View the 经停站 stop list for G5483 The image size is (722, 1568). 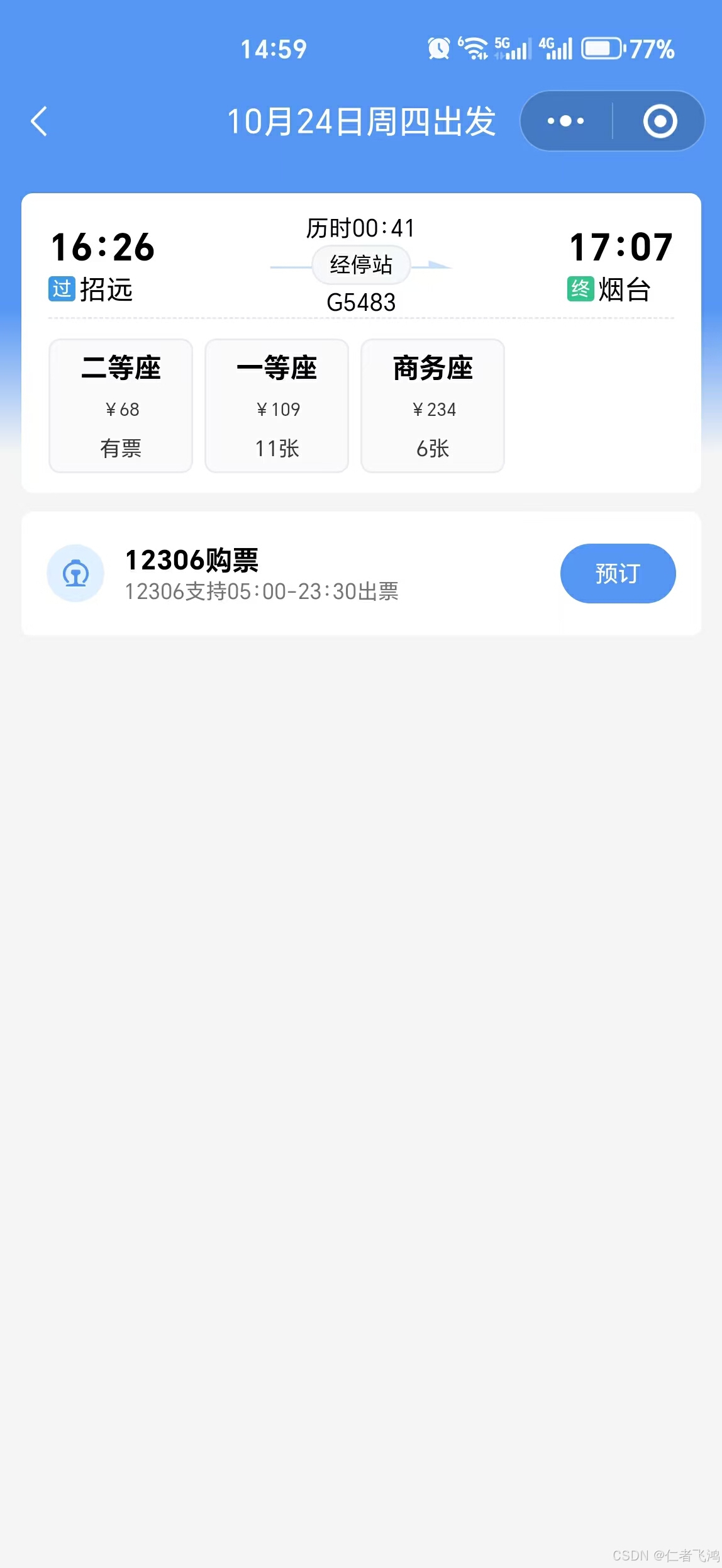361,265
